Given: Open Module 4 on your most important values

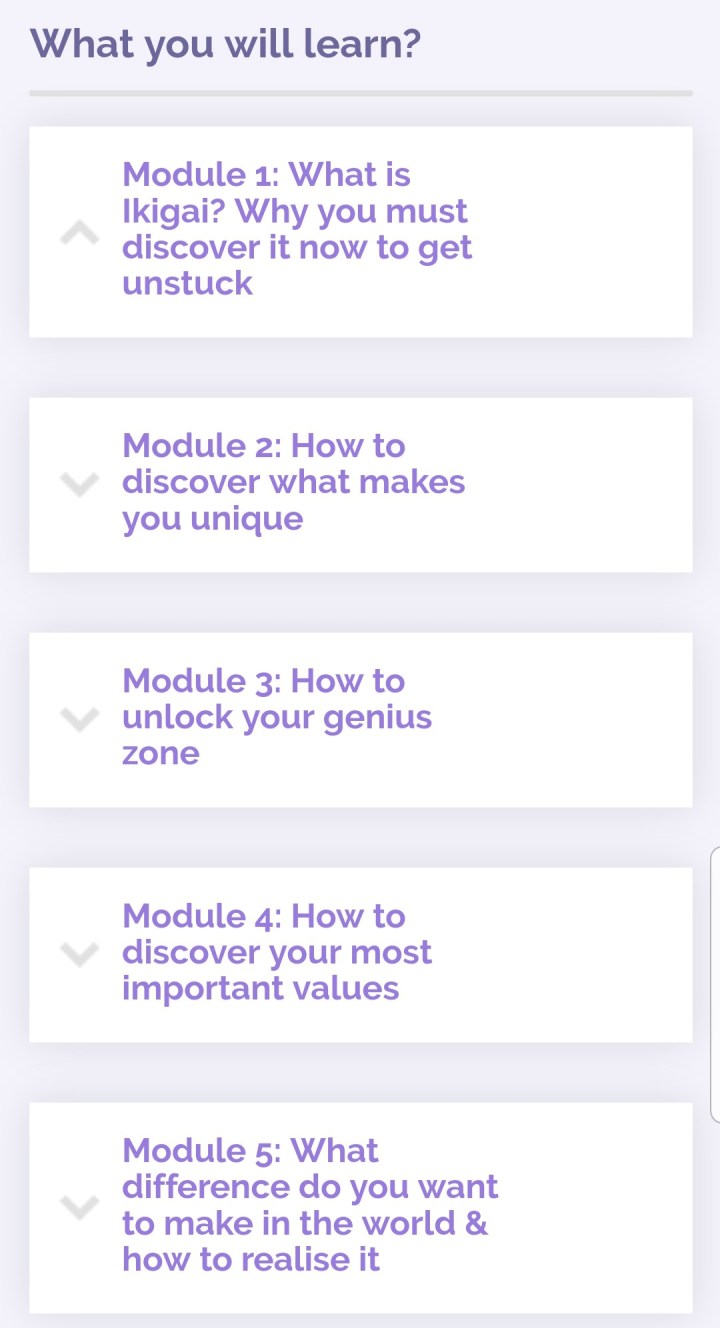Looking at the screenshot, I should [x=80, y=954].
